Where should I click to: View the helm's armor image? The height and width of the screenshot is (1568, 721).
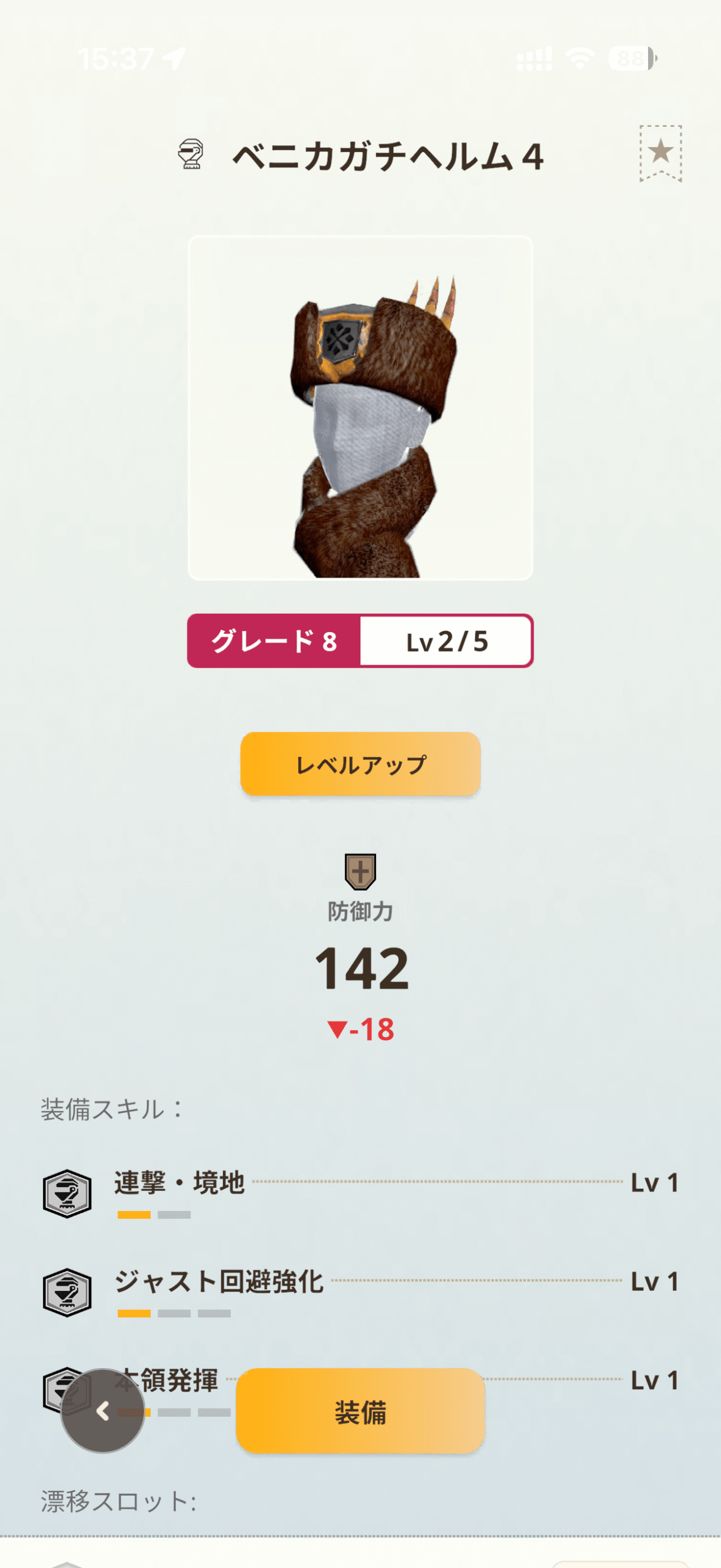pyautogui.click(x=360, y=408)
